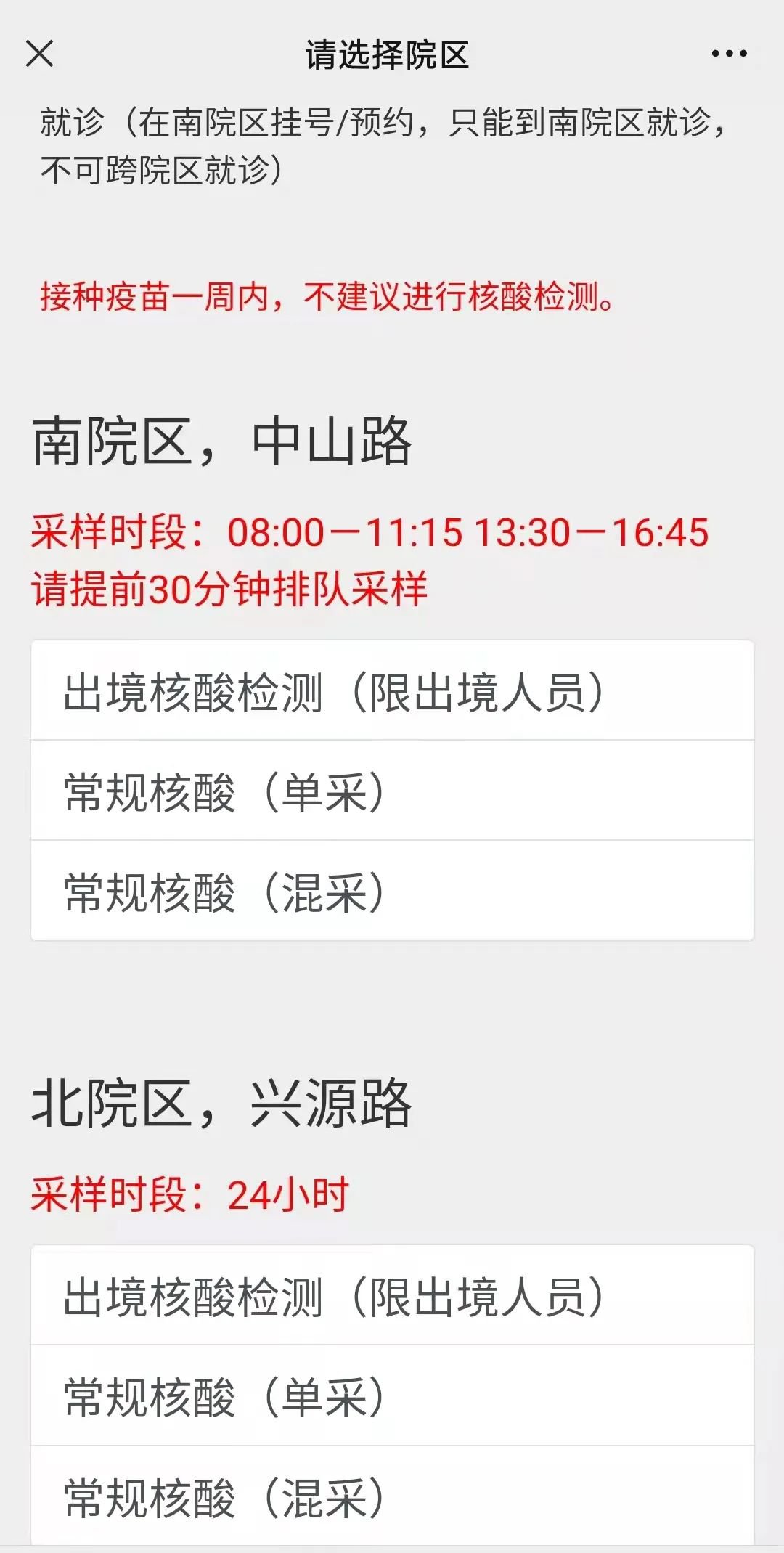Close the 请选择院区 page
This screenshot has height=1553, width=784.
click(39, 54)
